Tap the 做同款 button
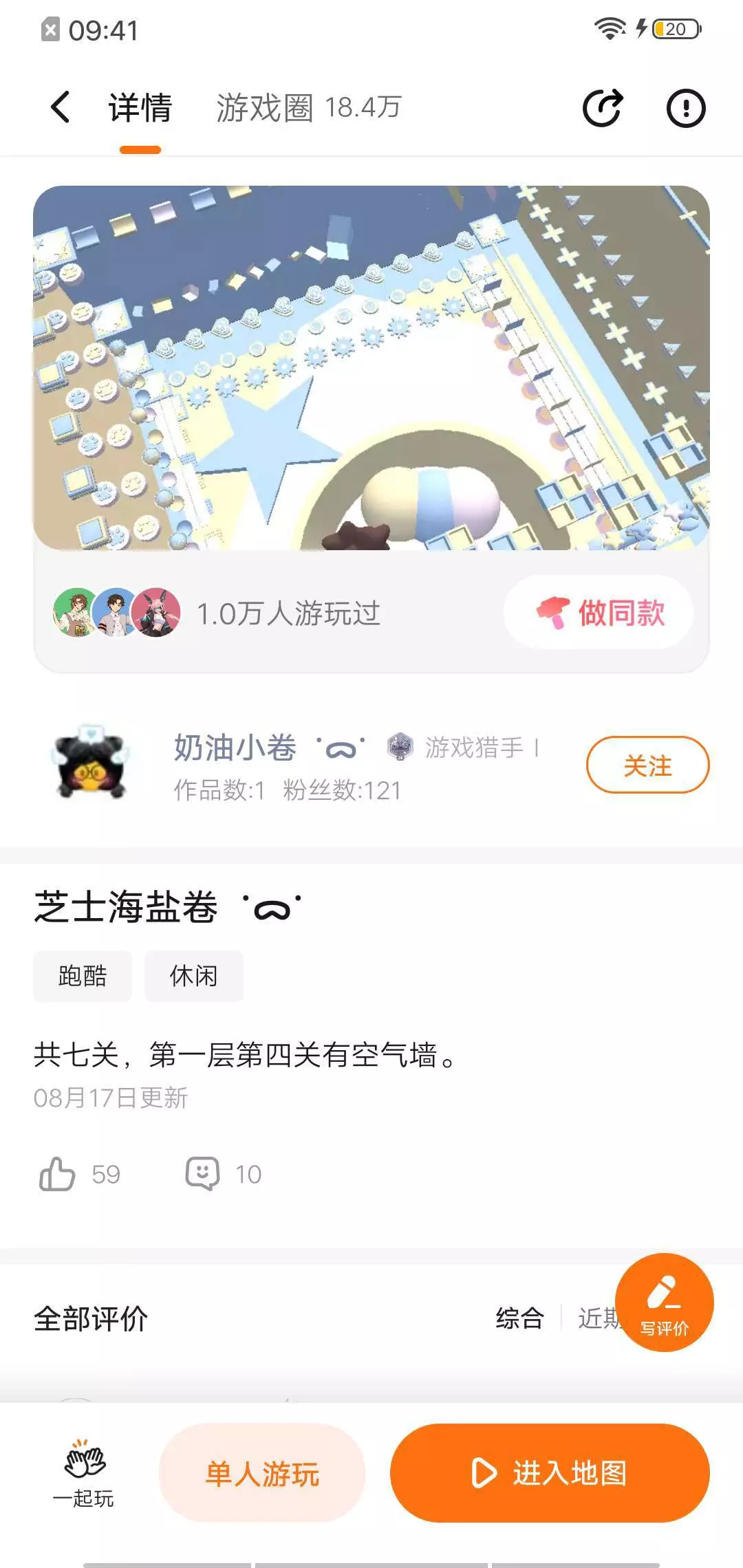743x1568 pixels. click(599, 612)
